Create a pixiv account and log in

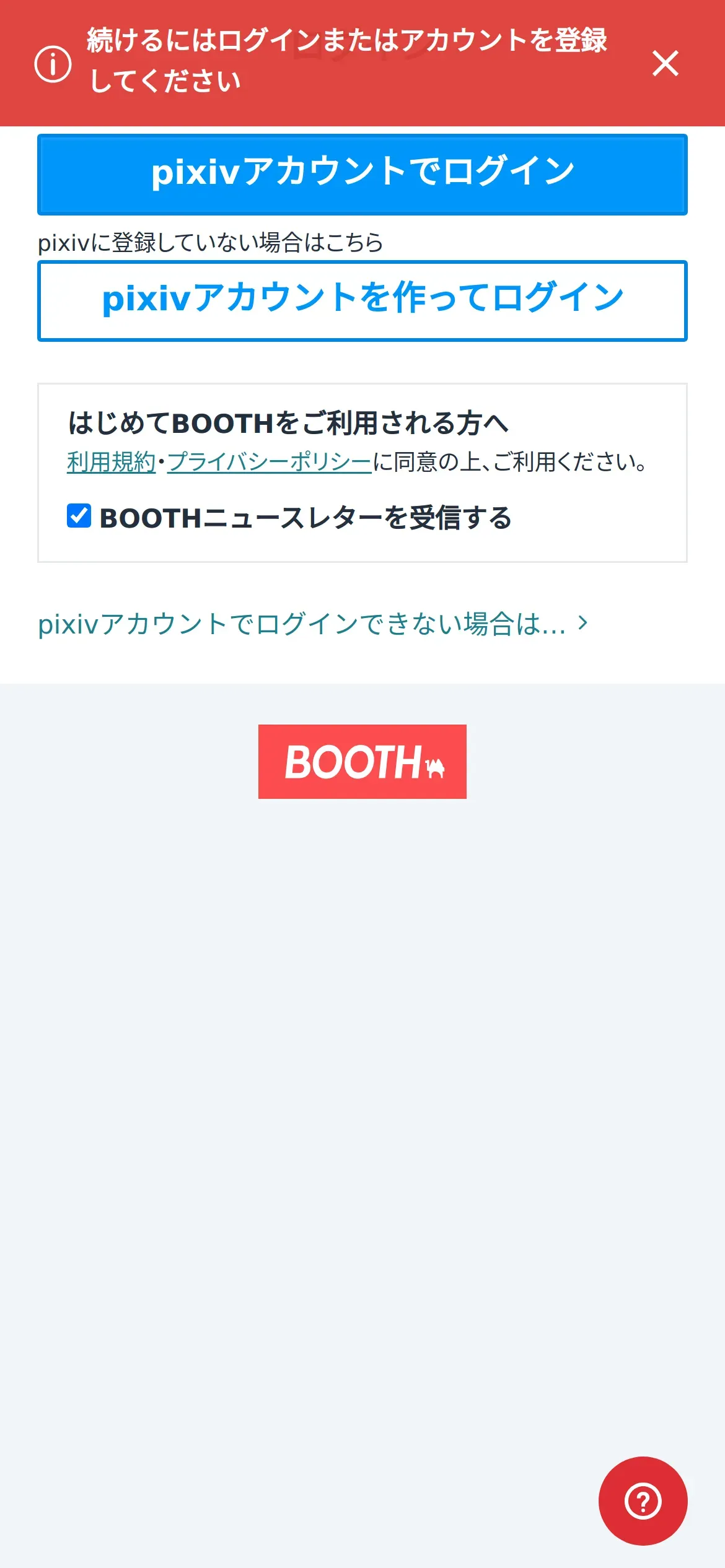[x=362, y=301]
